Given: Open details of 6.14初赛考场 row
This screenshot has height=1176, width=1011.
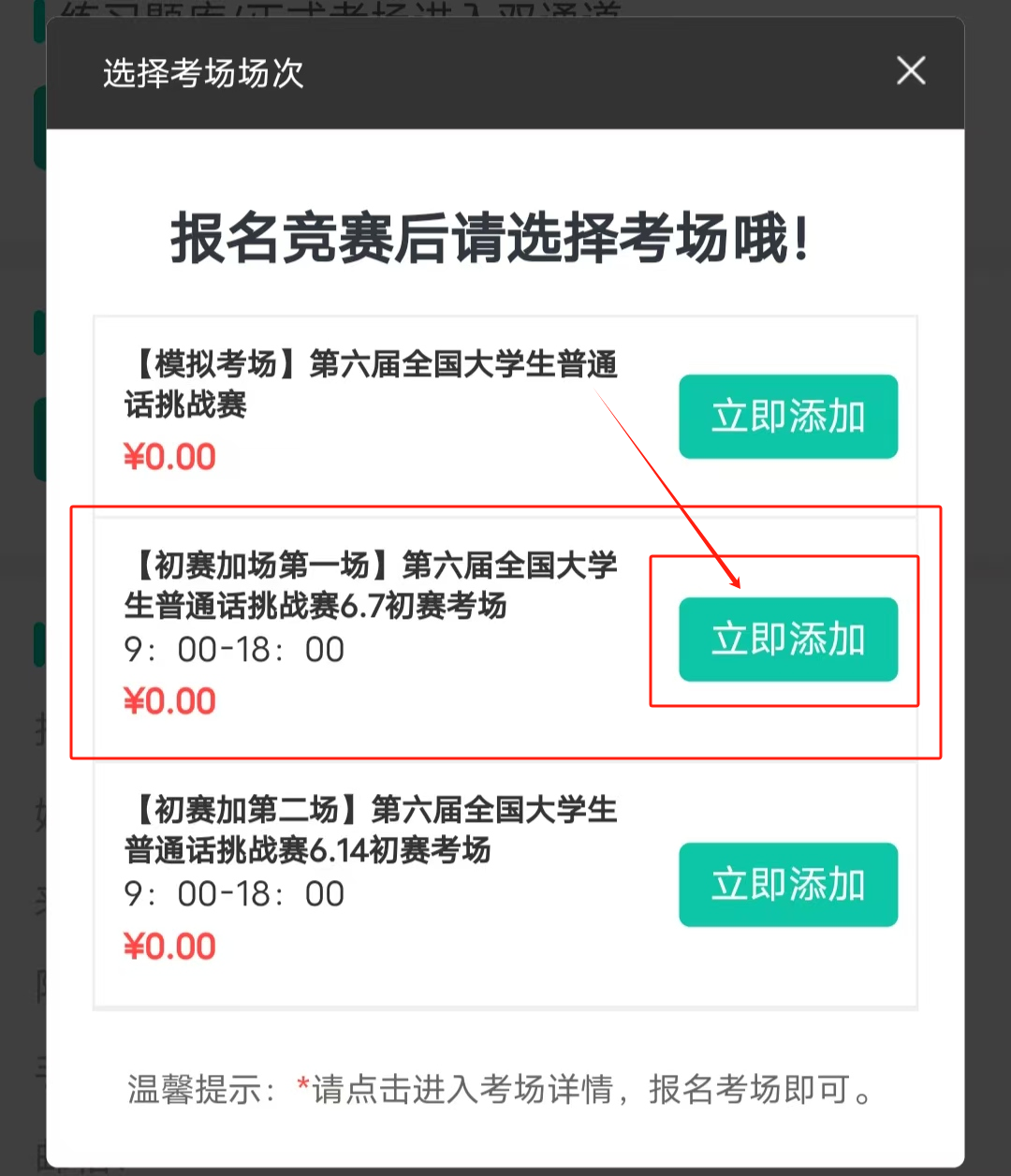Looking at the screenshot, I should point(371,830).
